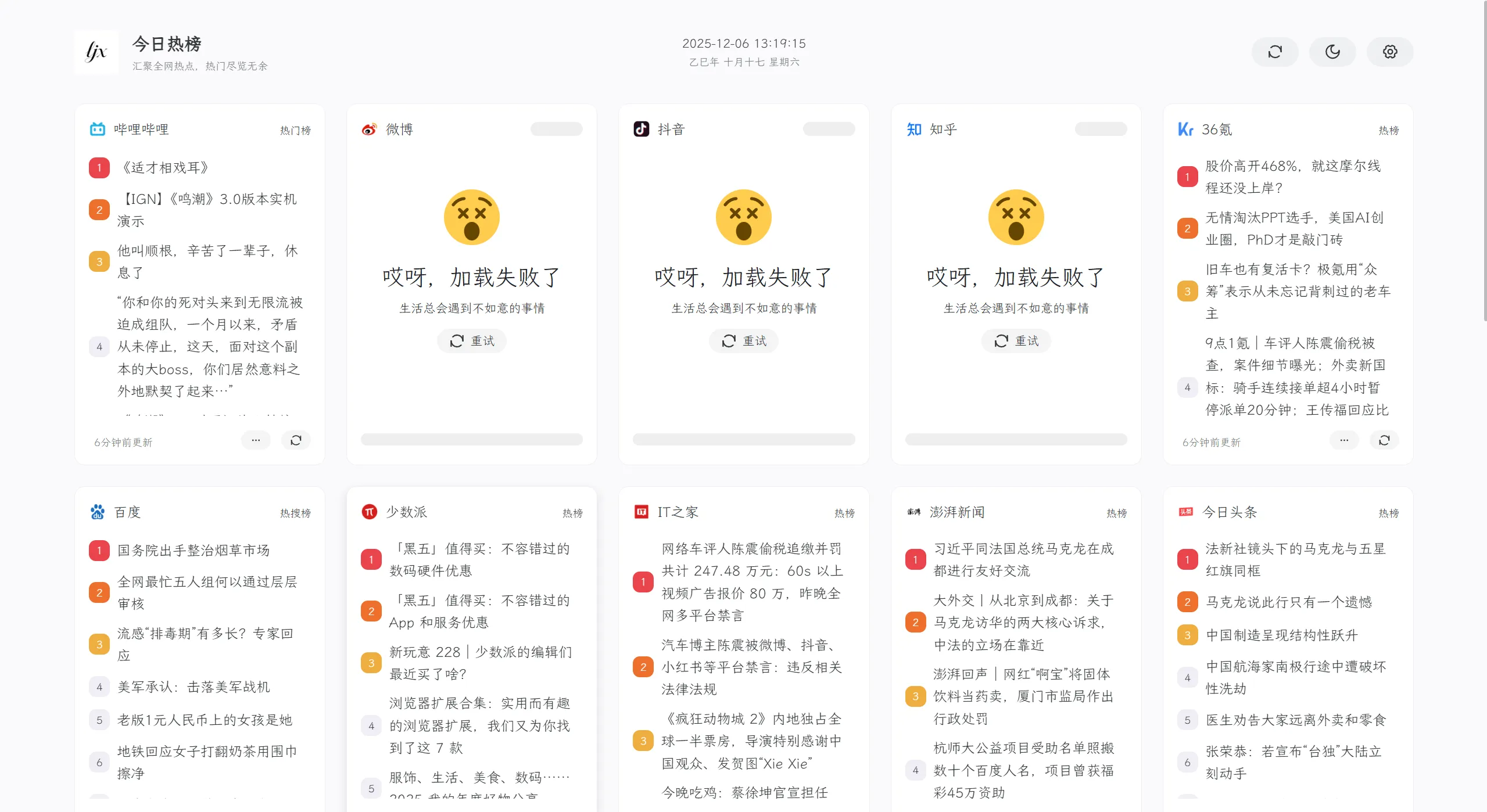This screenshot has width=1487, height=812.
Task: Open 美军承认：击落美军战机 item
Action: pyautogui.click(x=194, y=687)
